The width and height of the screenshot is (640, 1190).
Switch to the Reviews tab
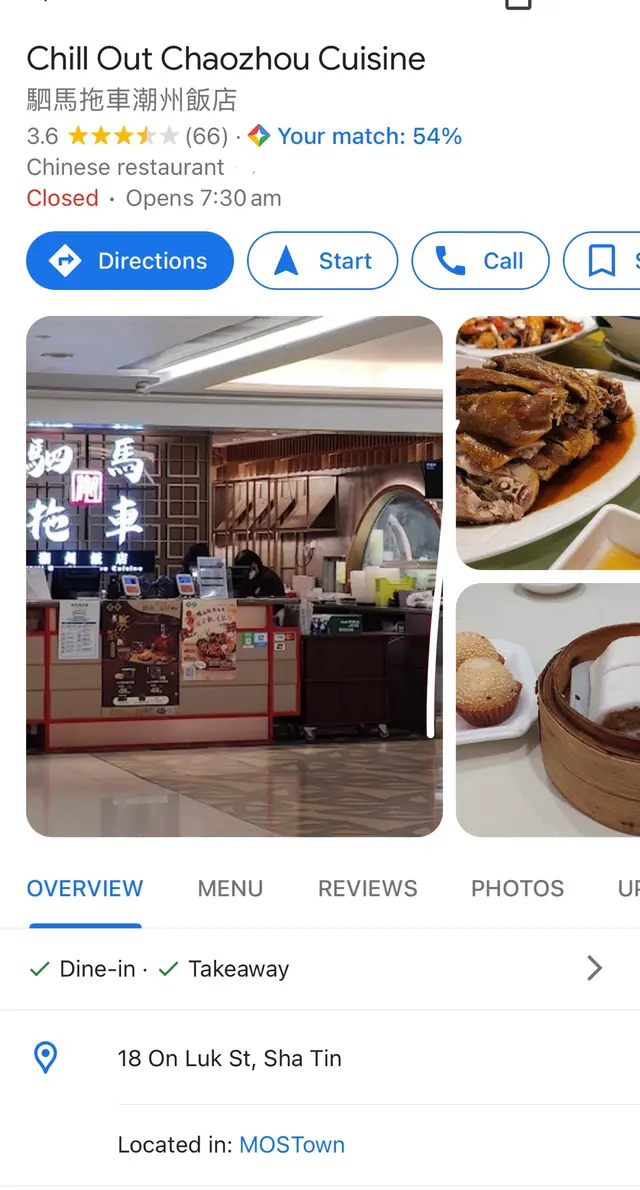tap(367, 888)
